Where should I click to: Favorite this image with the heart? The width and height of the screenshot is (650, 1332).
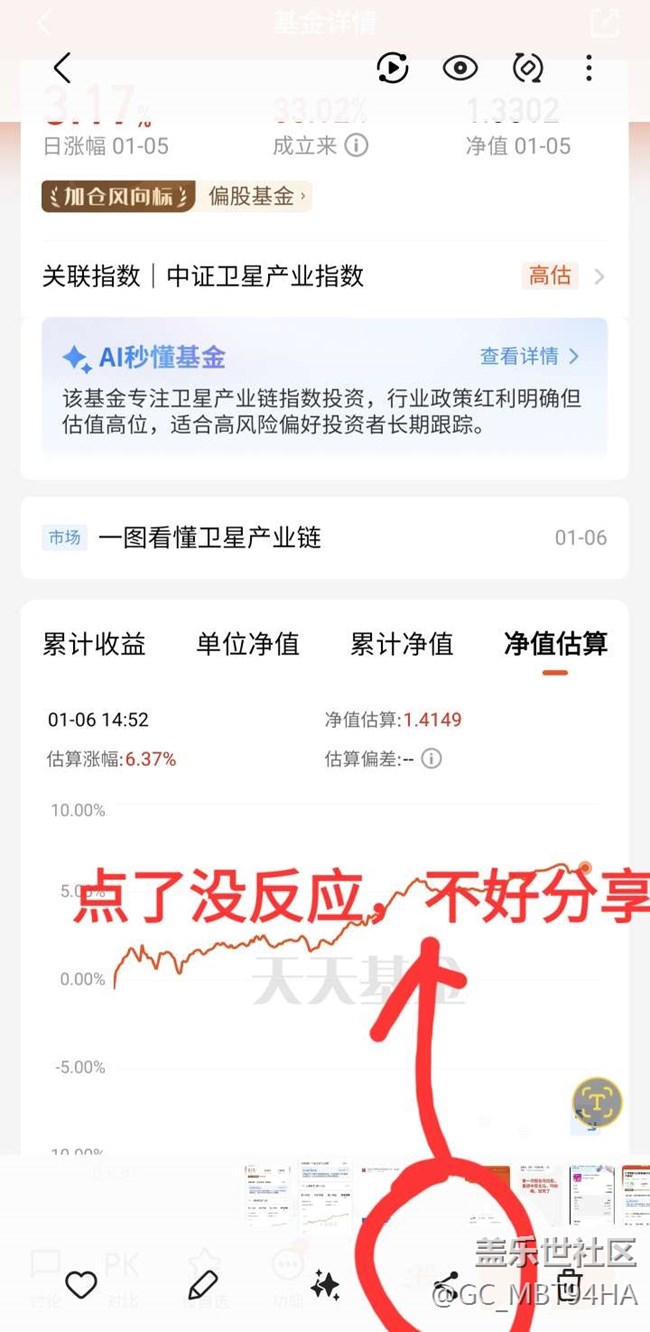coord(81,1285)
